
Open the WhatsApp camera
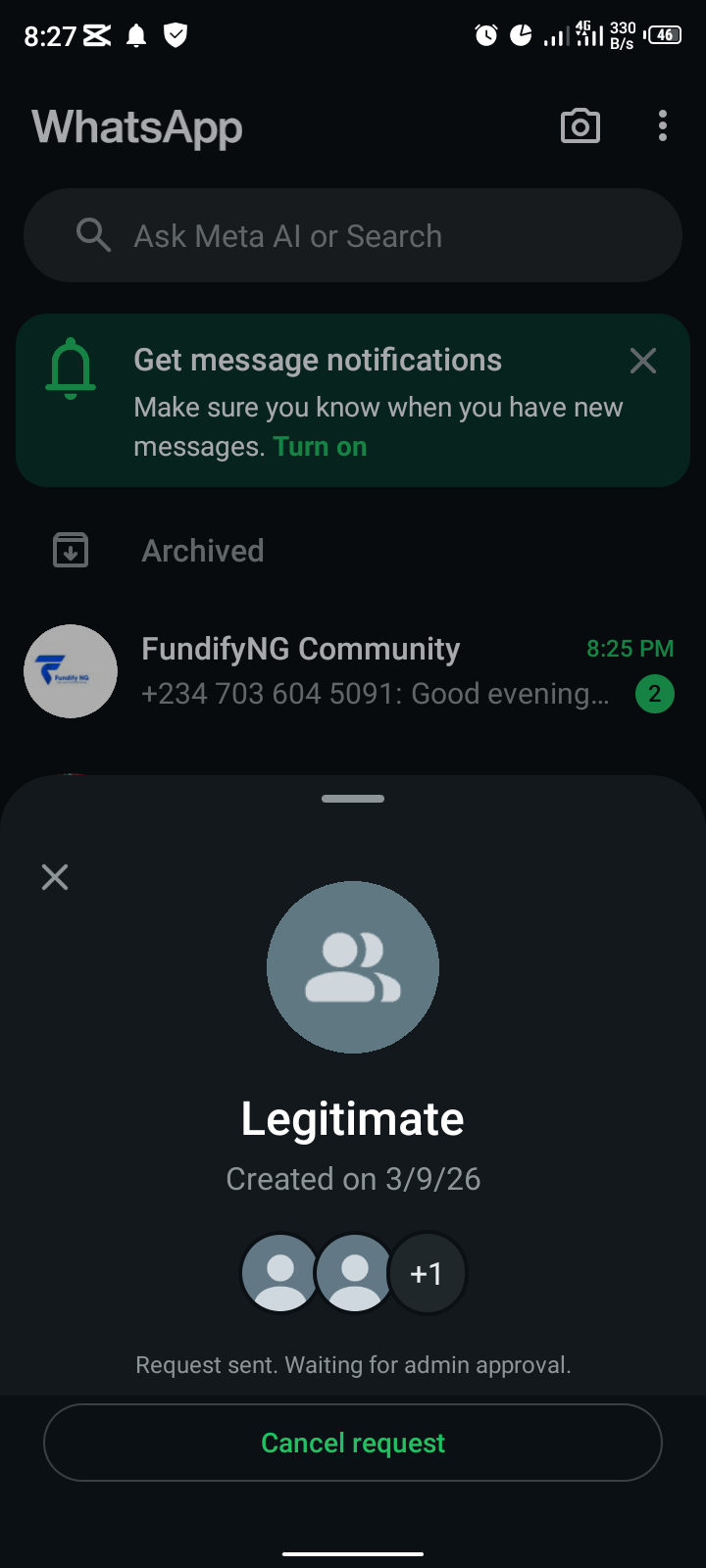(x=580, y=126)
